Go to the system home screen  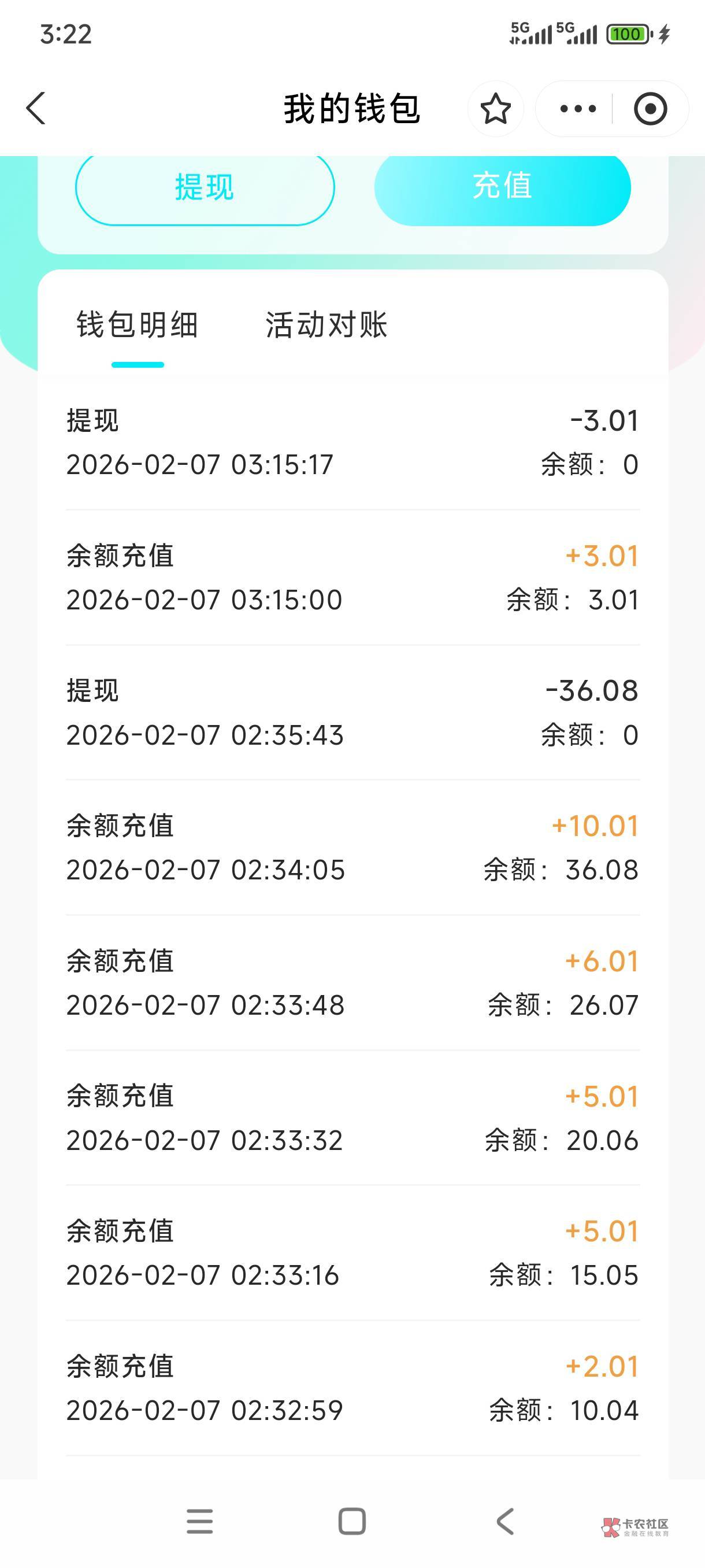click(x=351, y=1521)
